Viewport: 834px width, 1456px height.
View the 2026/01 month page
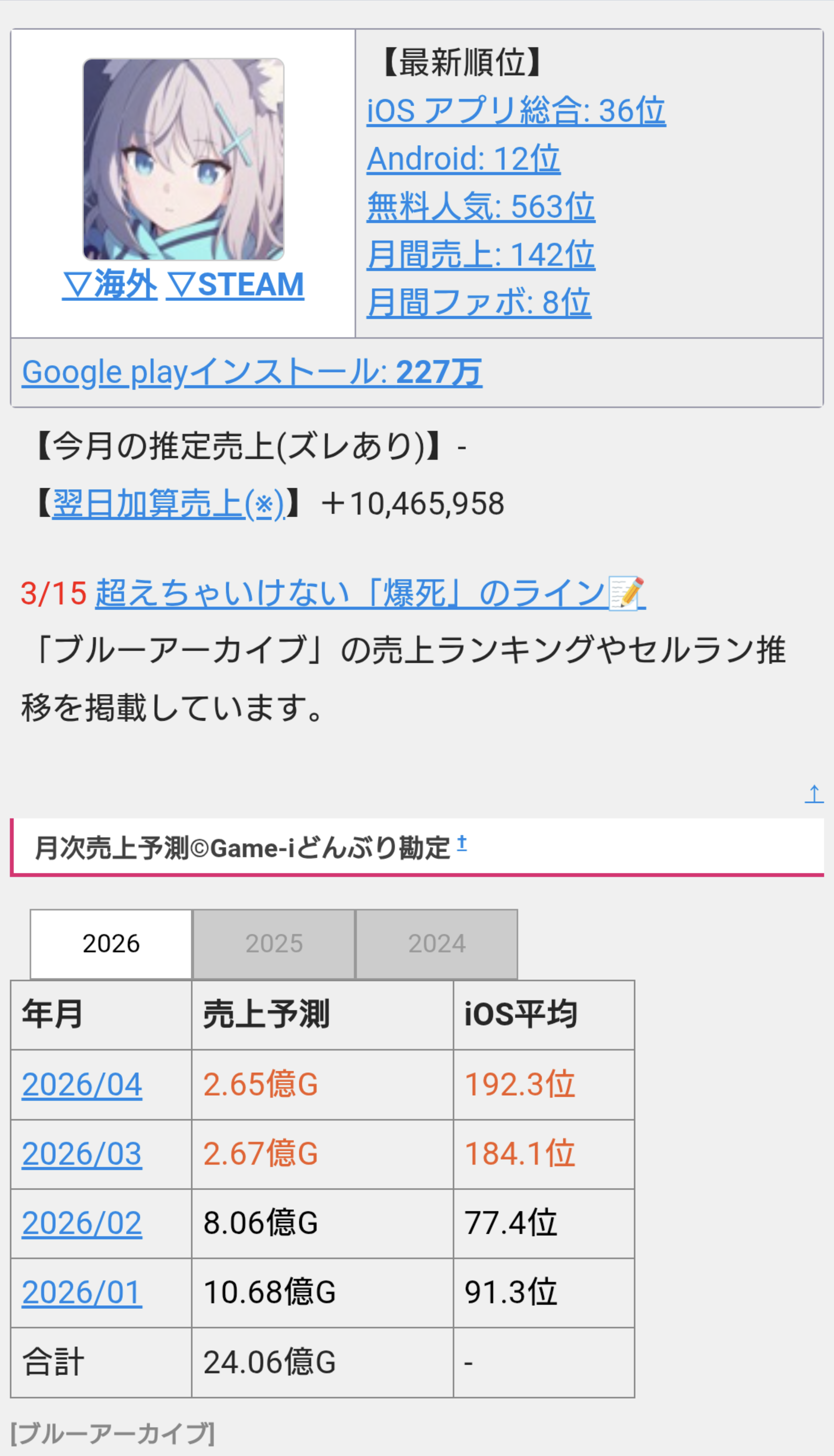(82, 1293)
